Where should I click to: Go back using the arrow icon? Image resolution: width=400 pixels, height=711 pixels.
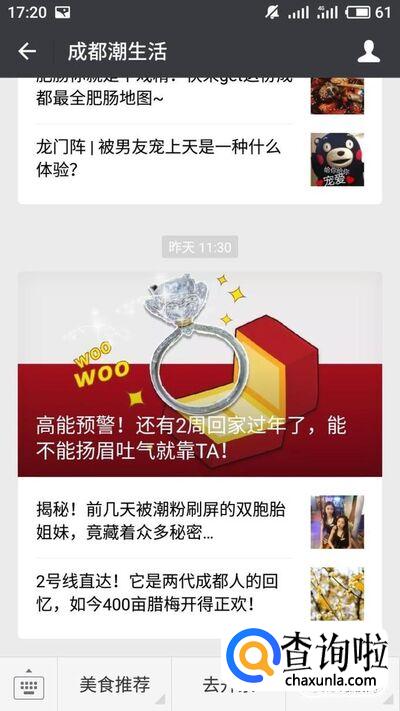coord(27,52)
